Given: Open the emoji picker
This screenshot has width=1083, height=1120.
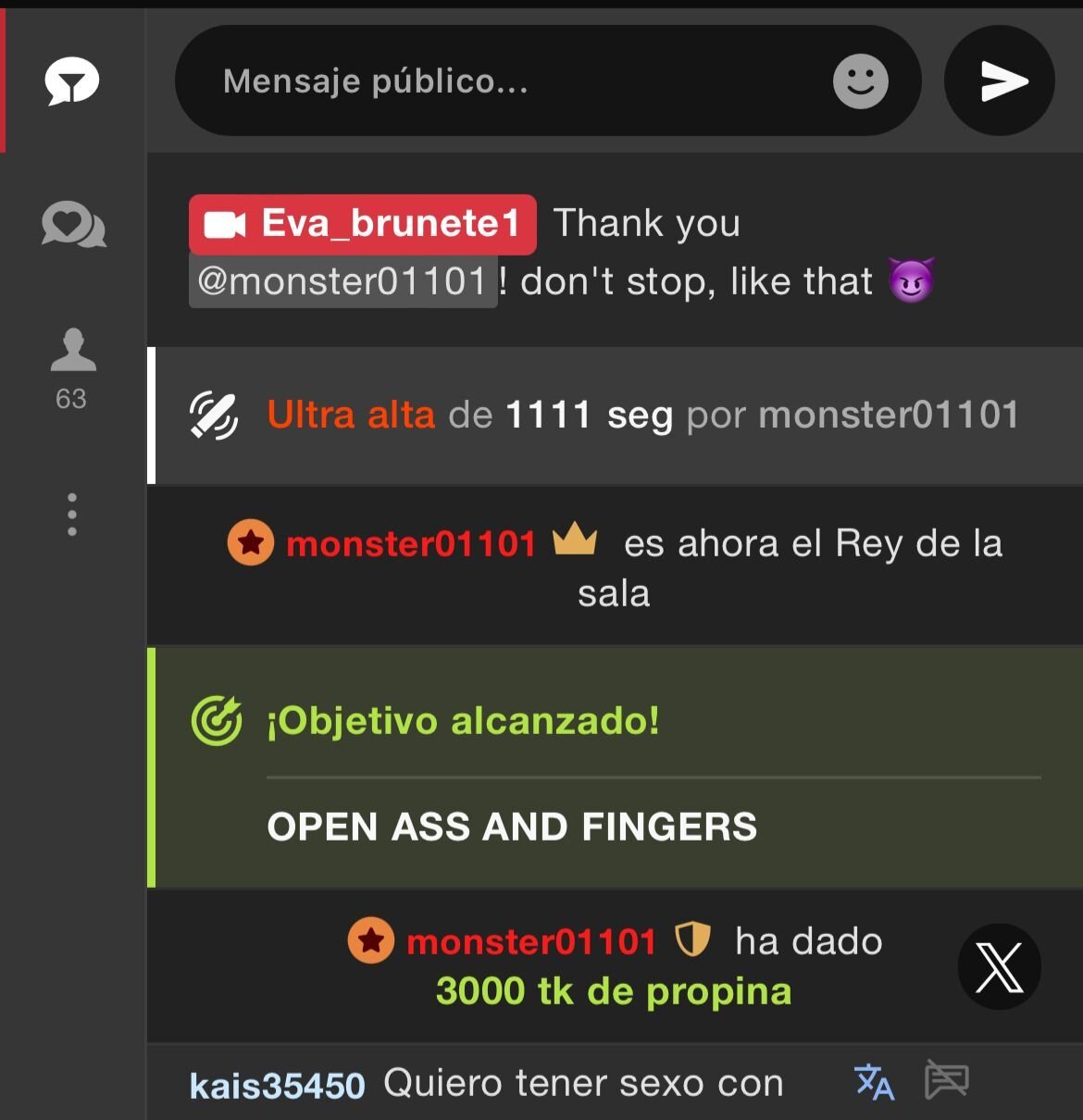Looking at the screenshot, I should coord(860,81).
